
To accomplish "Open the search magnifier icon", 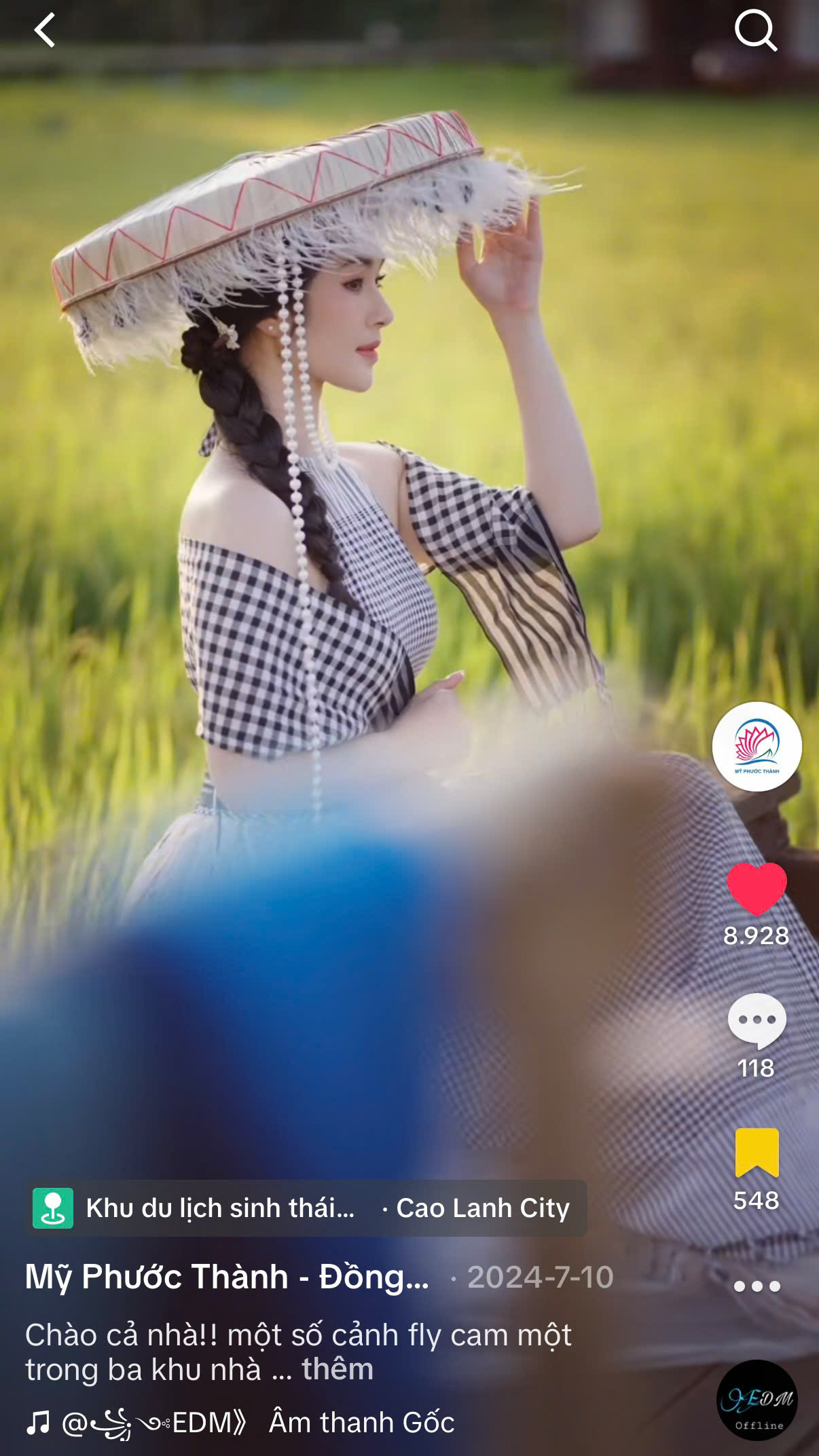I will (755, 31).
